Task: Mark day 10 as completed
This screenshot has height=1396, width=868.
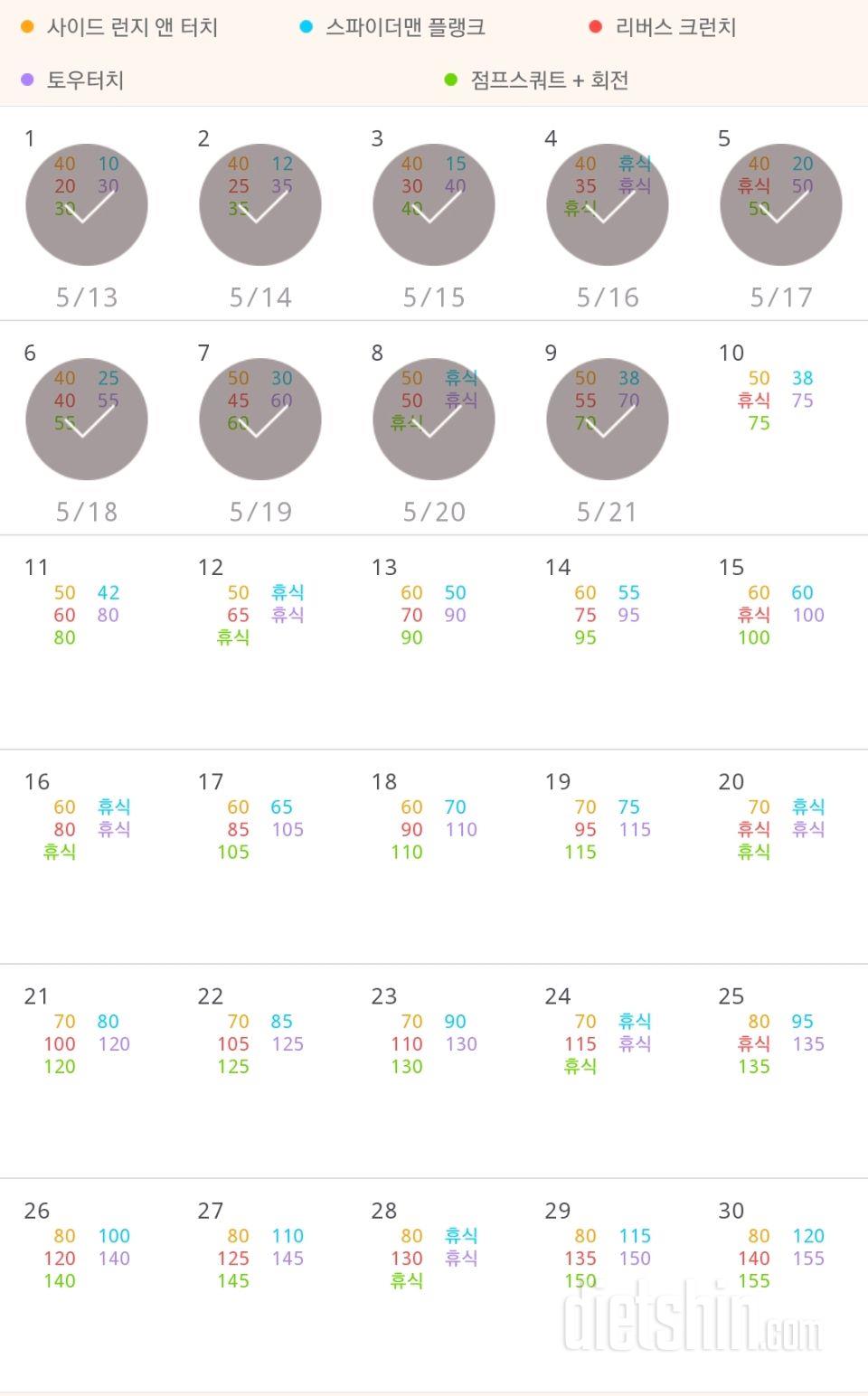Action: click(x=781, y=427)
